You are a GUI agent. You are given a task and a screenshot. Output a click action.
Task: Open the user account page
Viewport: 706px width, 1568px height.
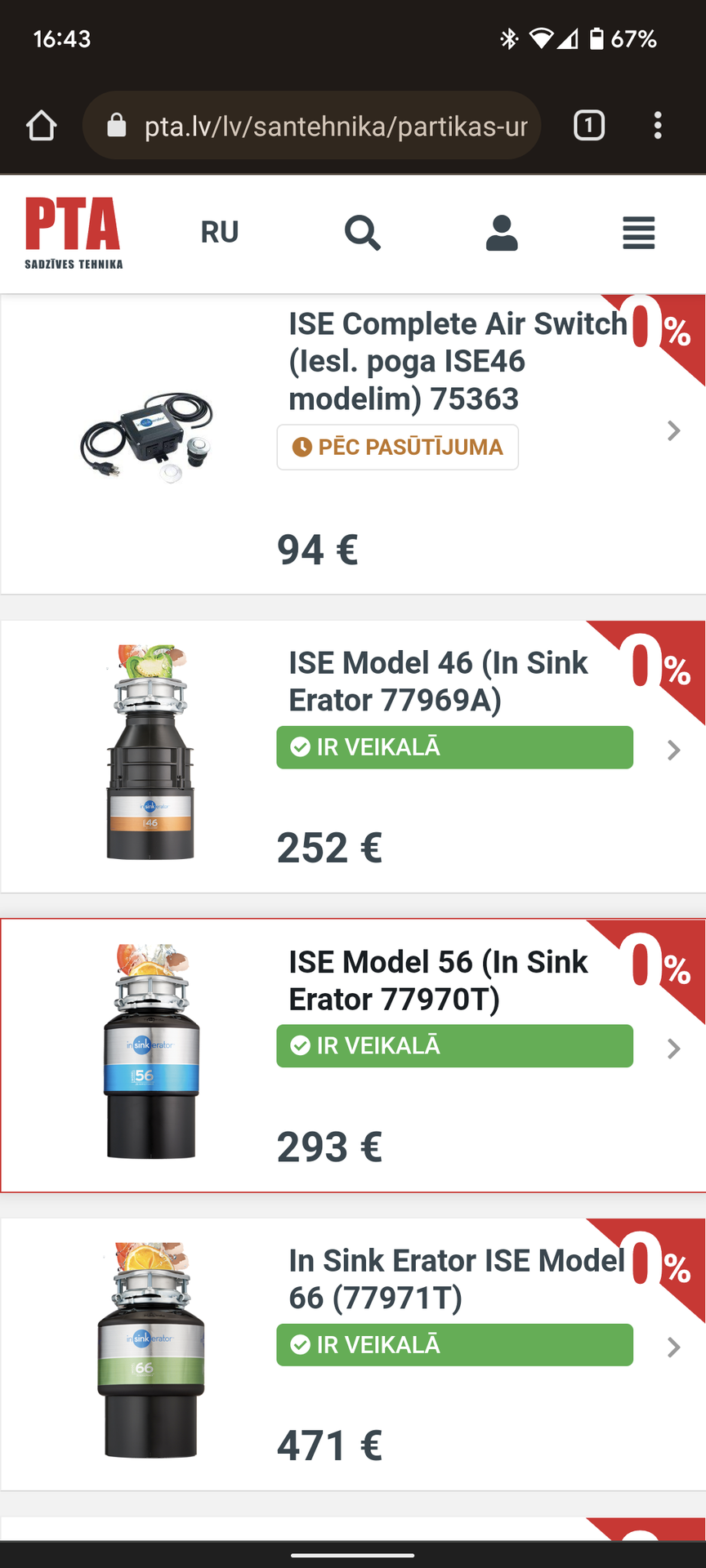click(x=502, y=233)
